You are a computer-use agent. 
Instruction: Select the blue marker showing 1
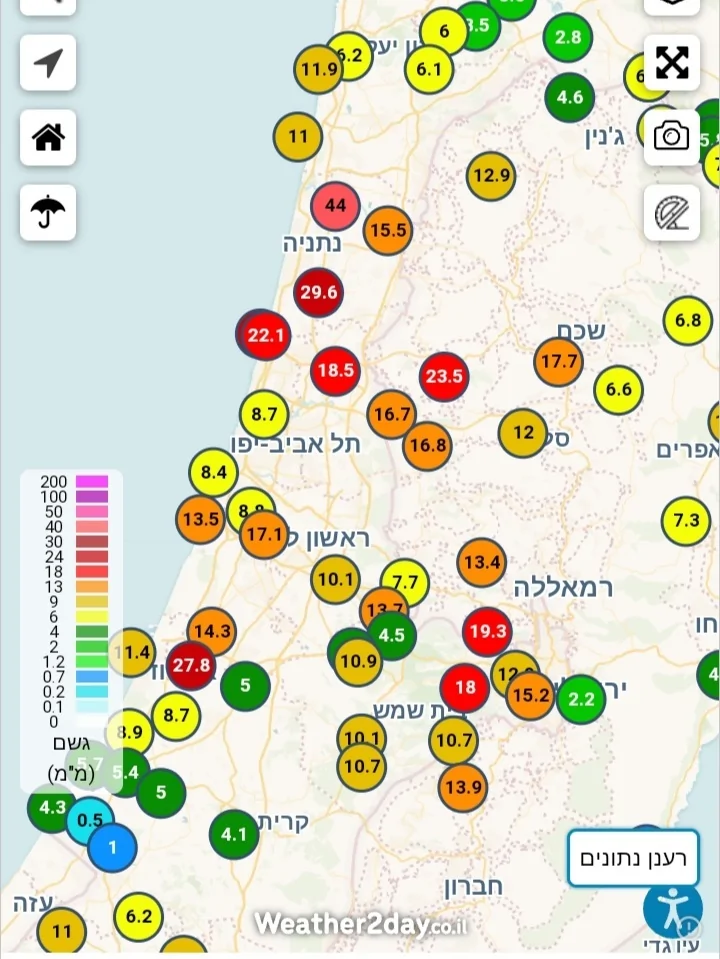[x=112, y=847]
